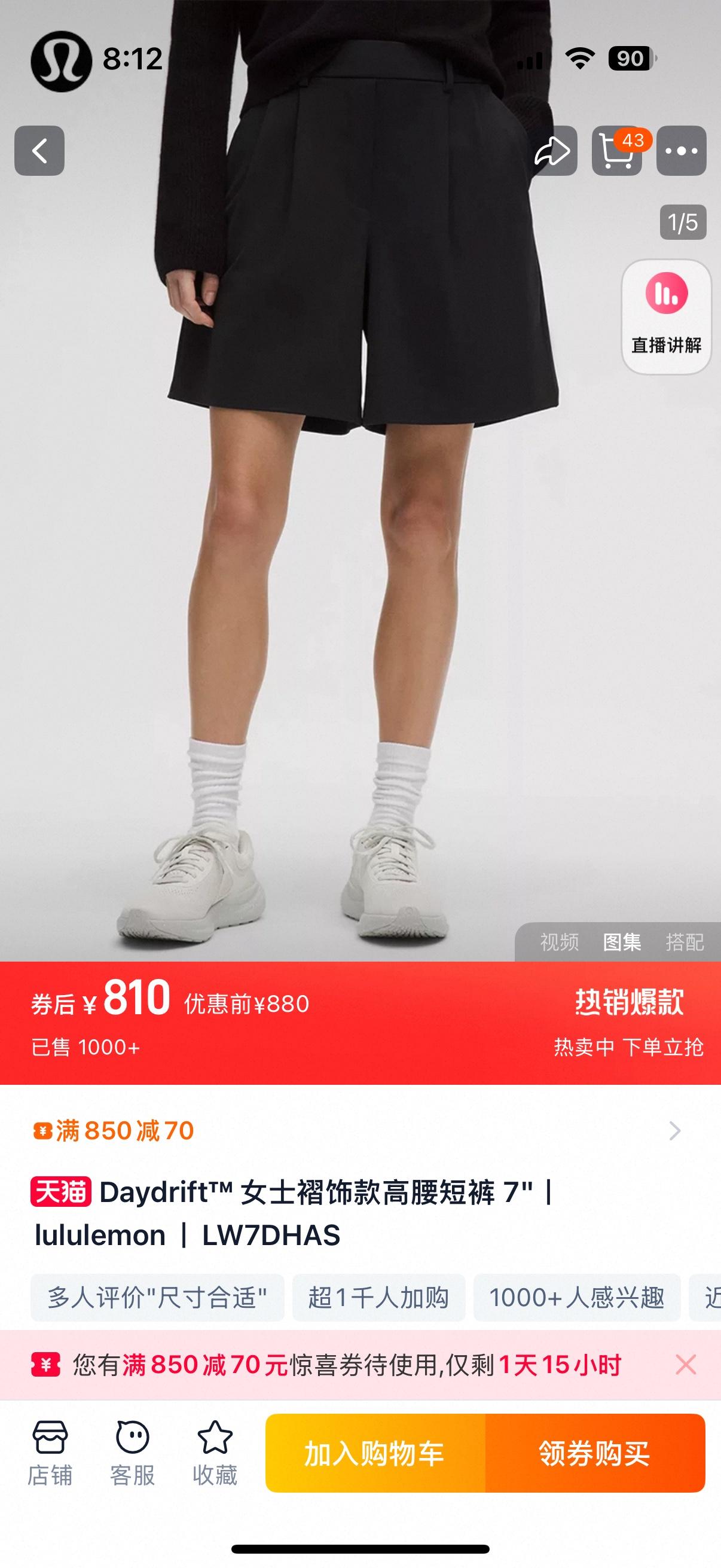Open the lululemon store logo
This screenshot has width=721, height=1568.
tap(61, 61)
